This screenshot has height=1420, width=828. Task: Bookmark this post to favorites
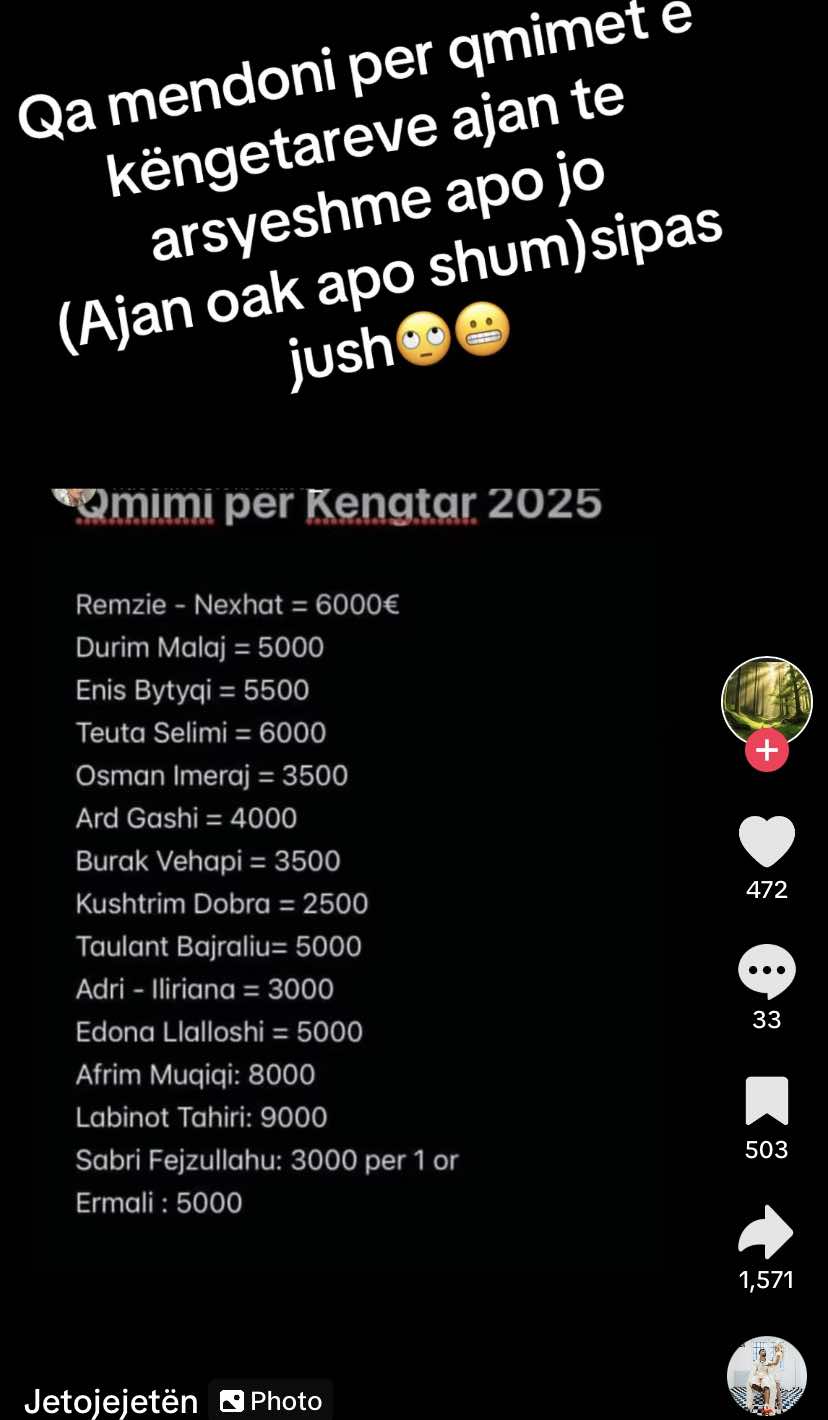766,1101
